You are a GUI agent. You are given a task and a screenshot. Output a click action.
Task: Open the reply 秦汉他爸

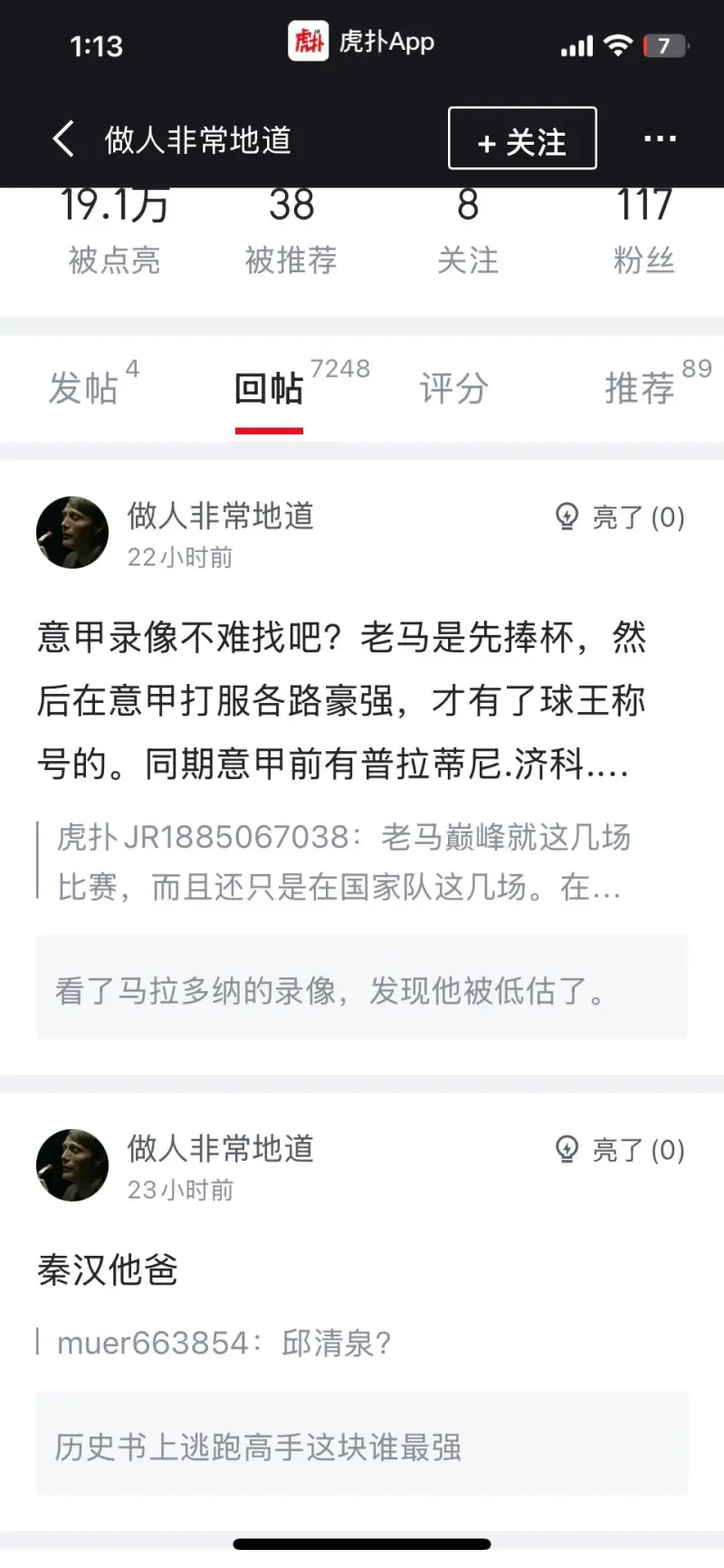pos(108,1270)
